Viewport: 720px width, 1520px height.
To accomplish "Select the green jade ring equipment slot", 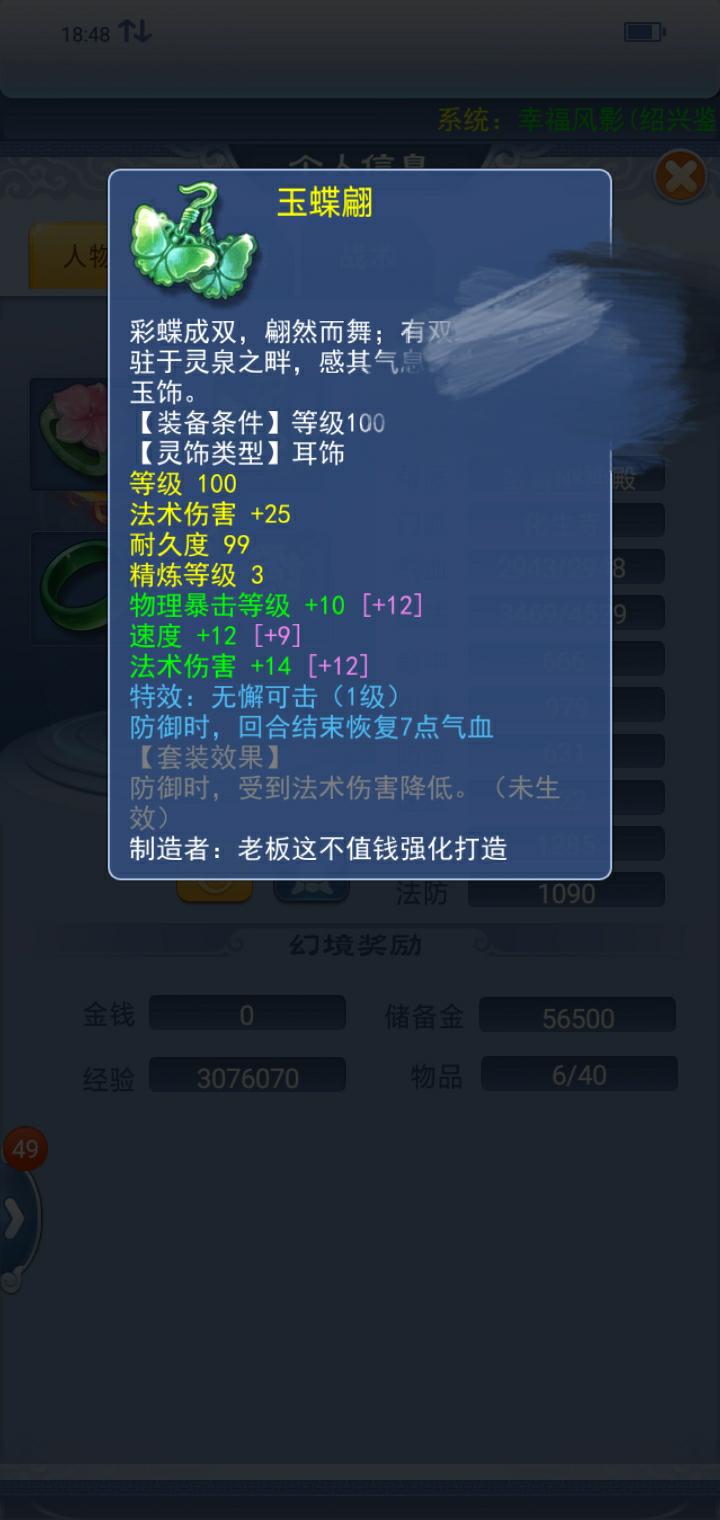I will (x=72, y=587).
